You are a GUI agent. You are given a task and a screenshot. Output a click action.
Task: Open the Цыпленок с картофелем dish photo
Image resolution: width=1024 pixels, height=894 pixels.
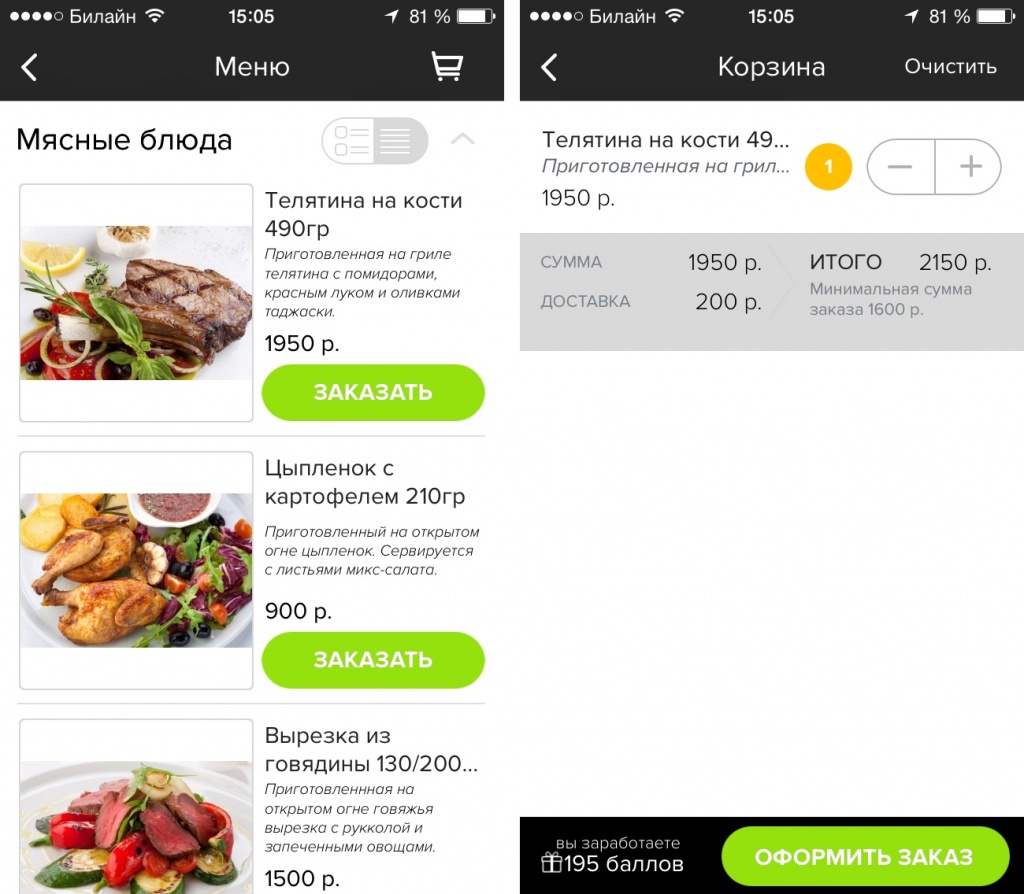point(136,570)
